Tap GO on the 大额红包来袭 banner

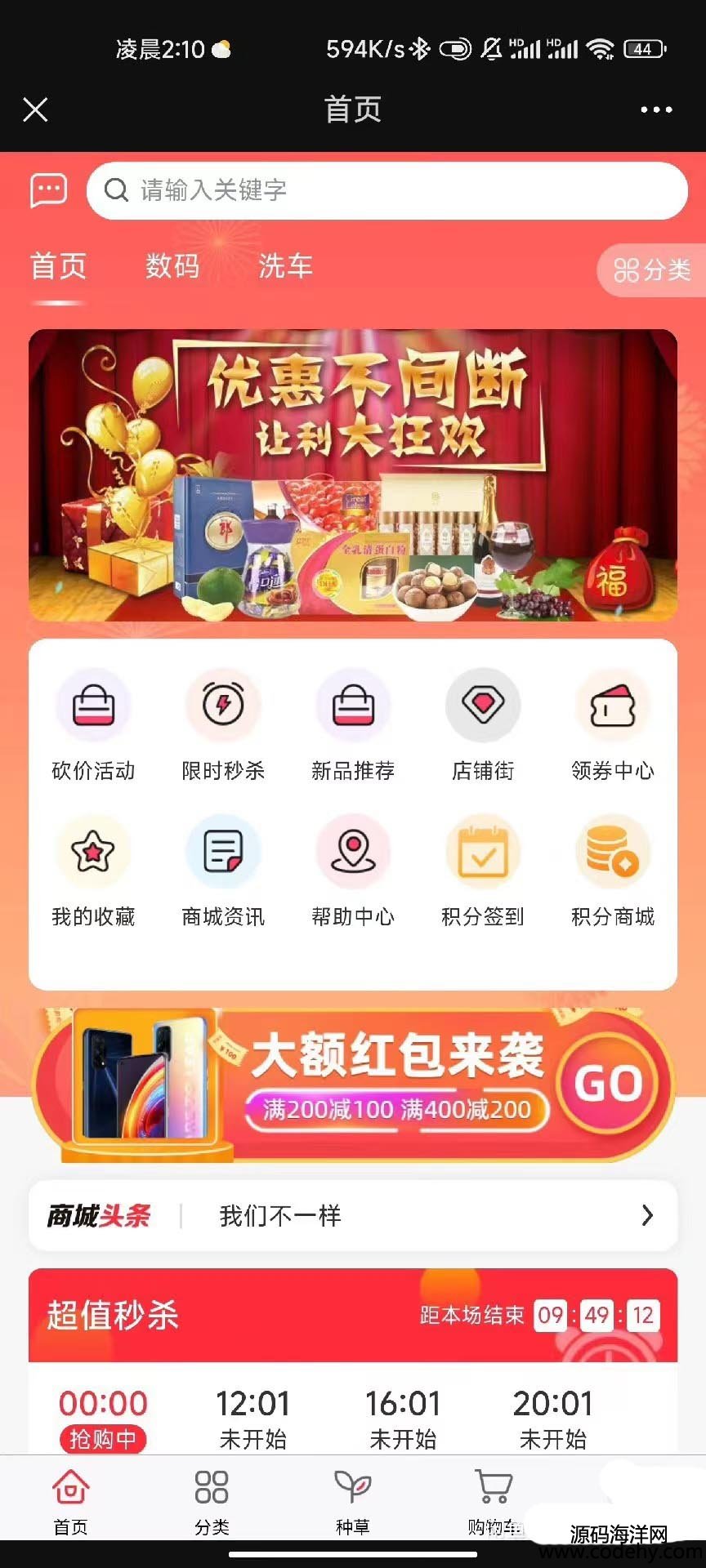[609, 1084]
